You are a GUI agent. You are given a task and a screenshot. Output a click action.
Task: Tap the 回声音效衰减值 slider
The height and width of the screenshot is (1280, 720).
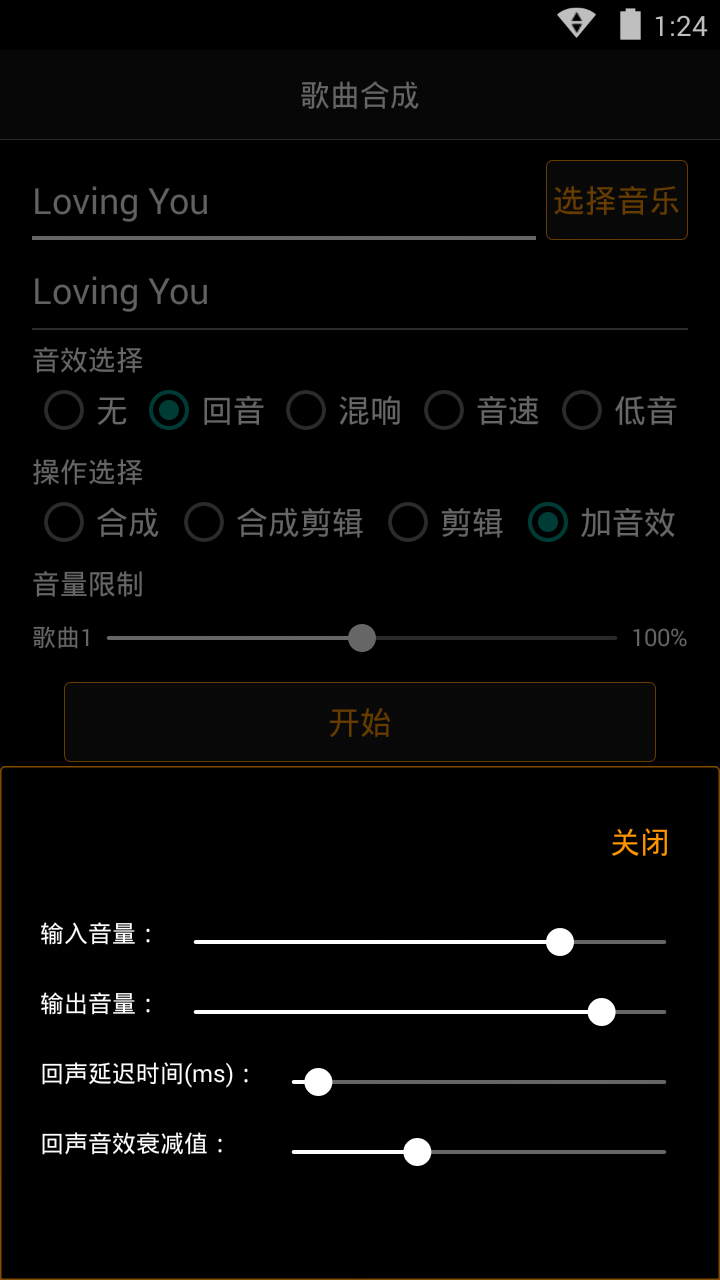click(479, 1152)
